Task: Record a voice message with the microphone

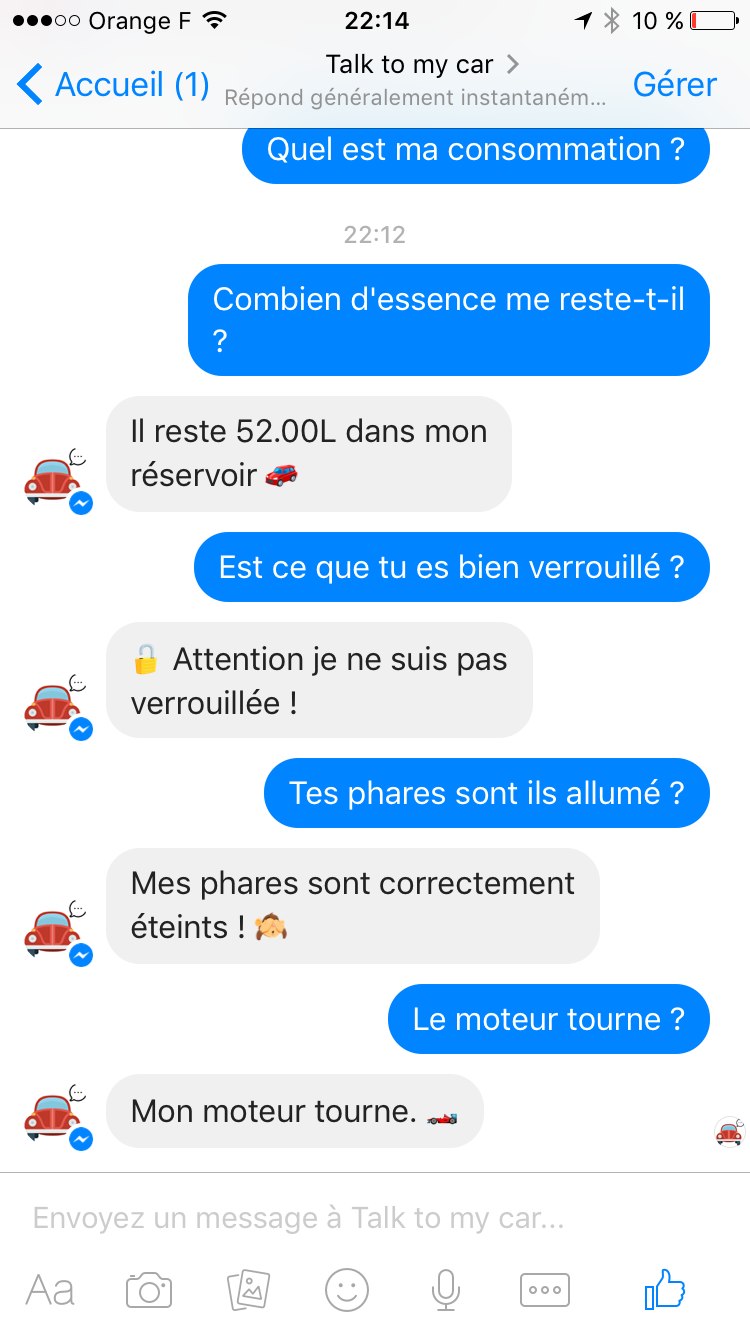Action: (x=445, y=1290)
